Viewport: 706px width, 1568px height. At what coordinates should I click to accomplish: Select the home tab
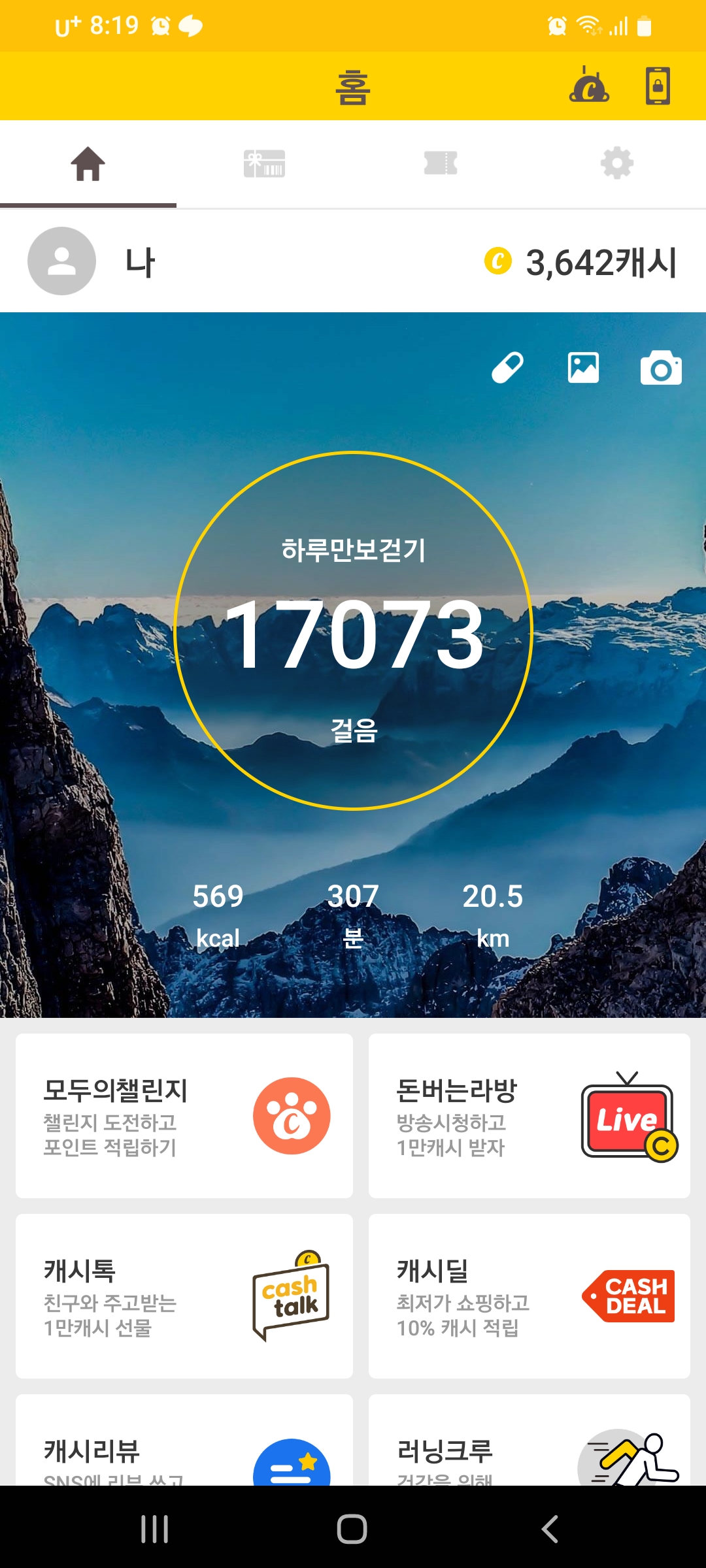click(x=88, y=163)
